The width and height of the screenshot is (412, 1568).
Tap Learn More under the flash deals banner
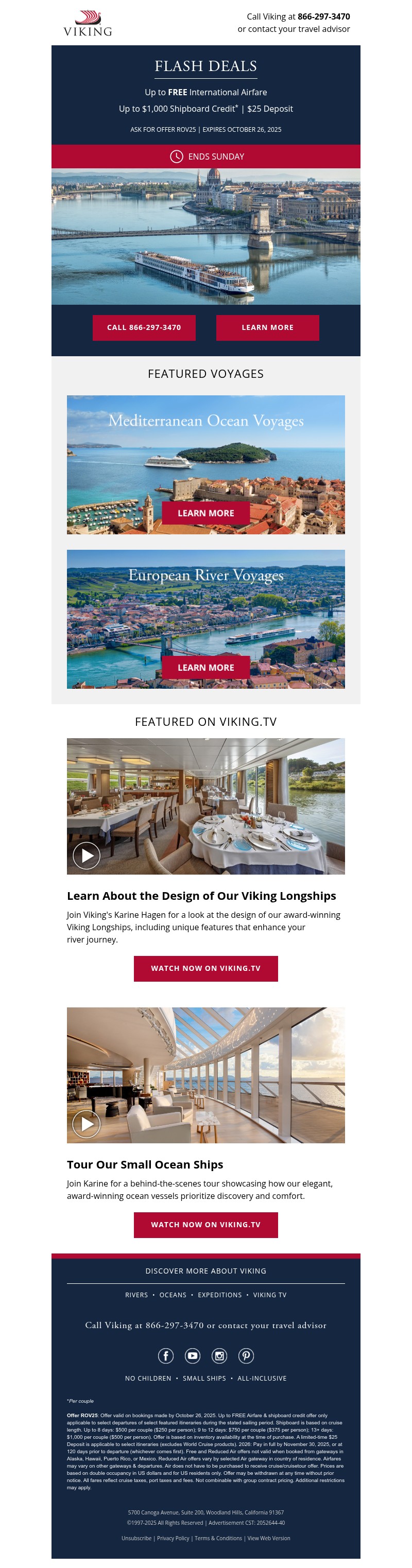click(267, 327)
